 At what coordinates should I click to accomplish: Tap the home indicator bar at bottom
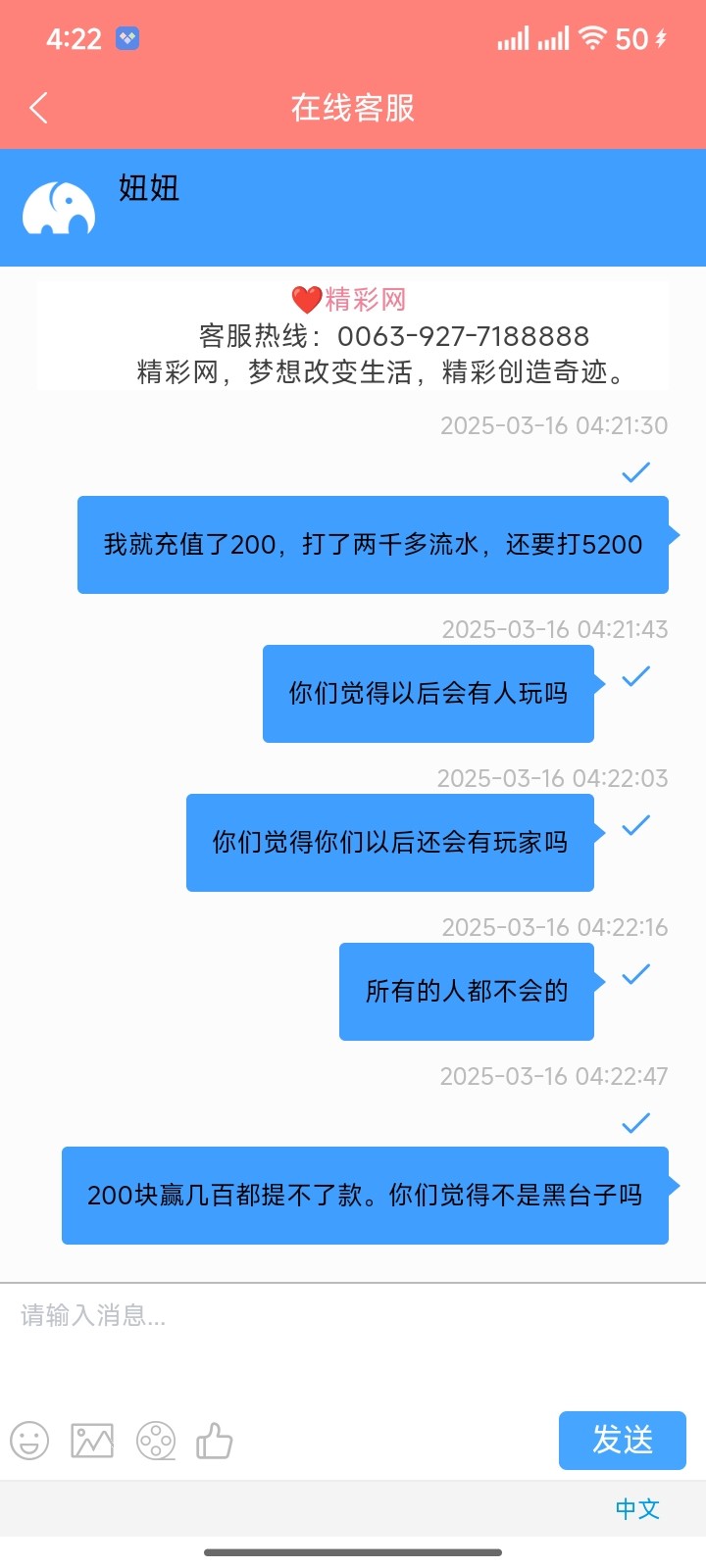(353, 1551)
